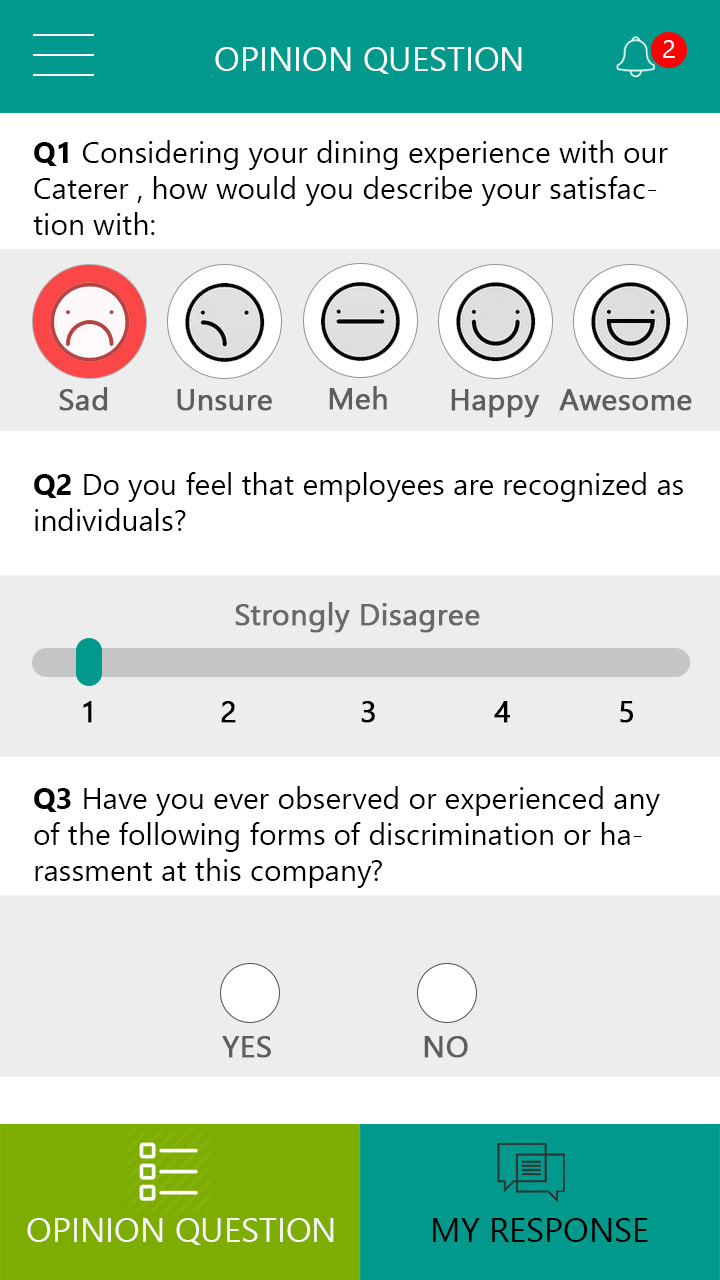Select the Unsure face rating
Image resolution: width=720 pixels, height=1280 pixels.
click(x=224, y=322)
